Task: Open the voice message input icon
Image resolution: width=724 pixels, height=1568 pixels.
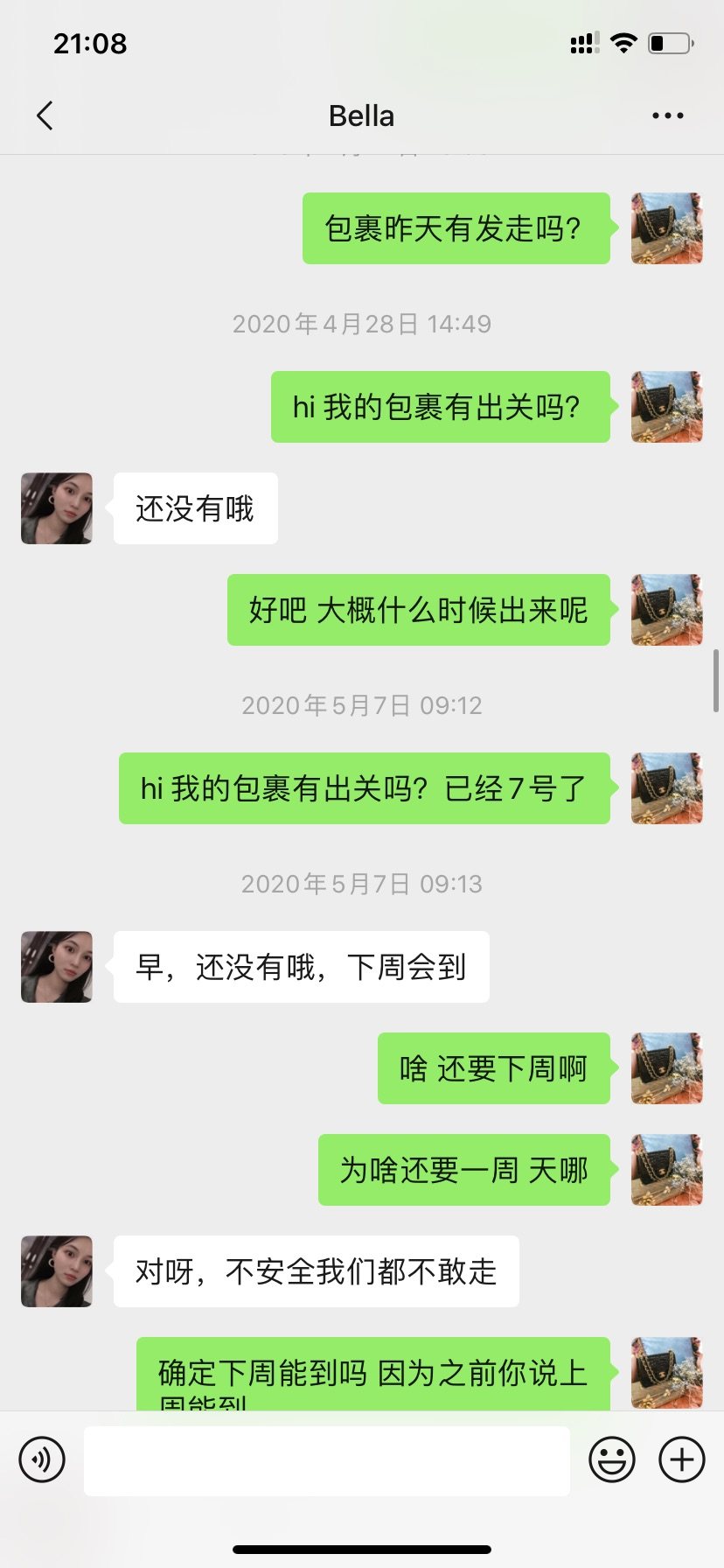Action: (x=41, y=1459)
